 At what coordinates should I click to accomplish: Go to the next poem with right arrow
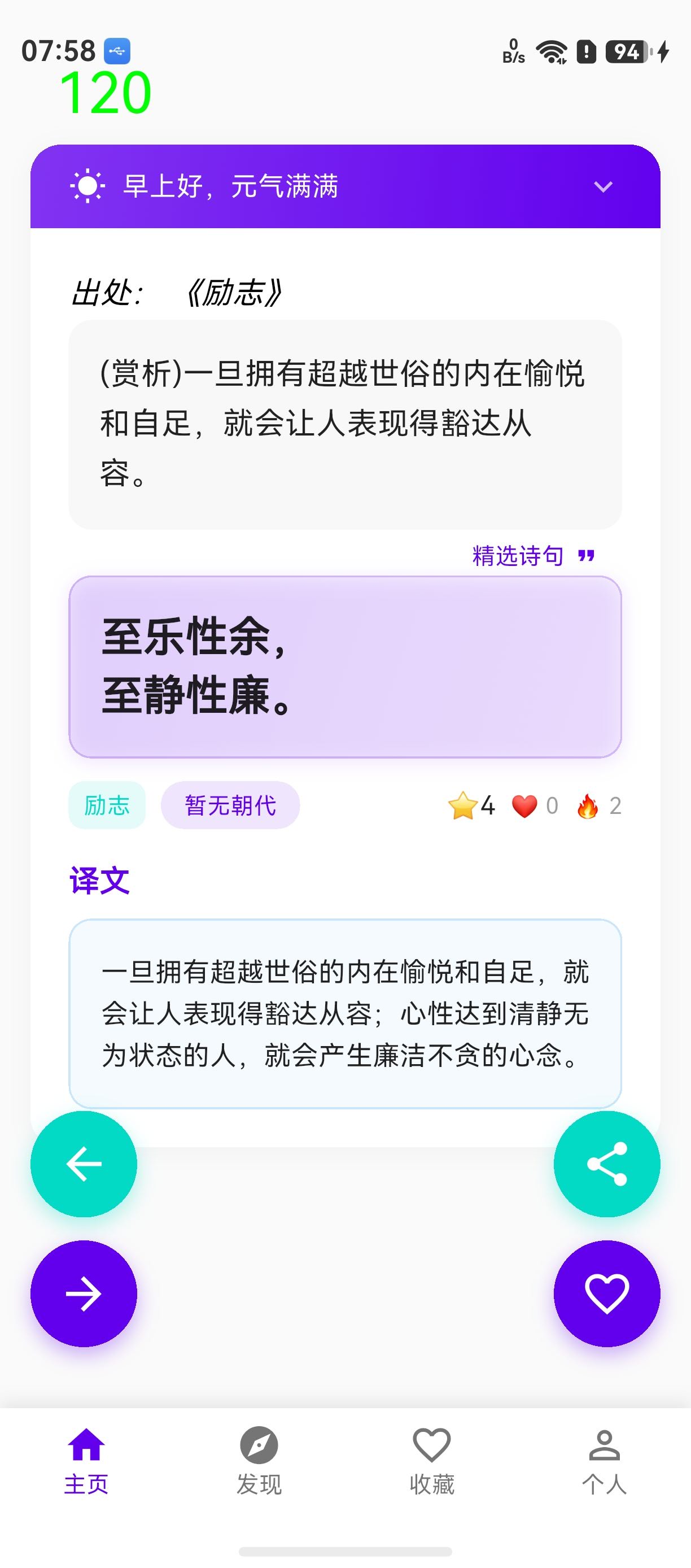pyautogui.click(x=84, y=1293)
